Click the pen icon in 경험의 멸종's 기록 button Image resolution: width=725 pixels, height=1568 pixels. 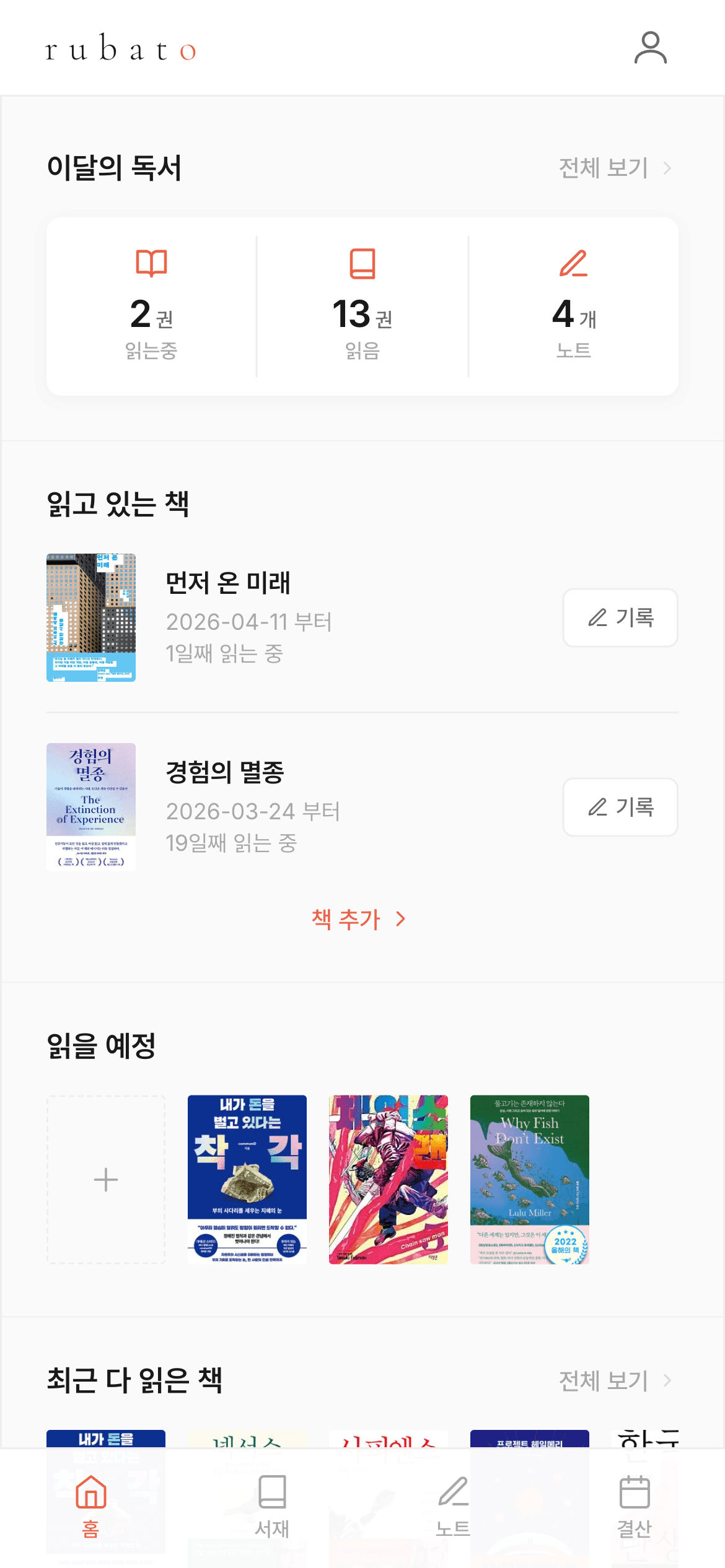596,807
